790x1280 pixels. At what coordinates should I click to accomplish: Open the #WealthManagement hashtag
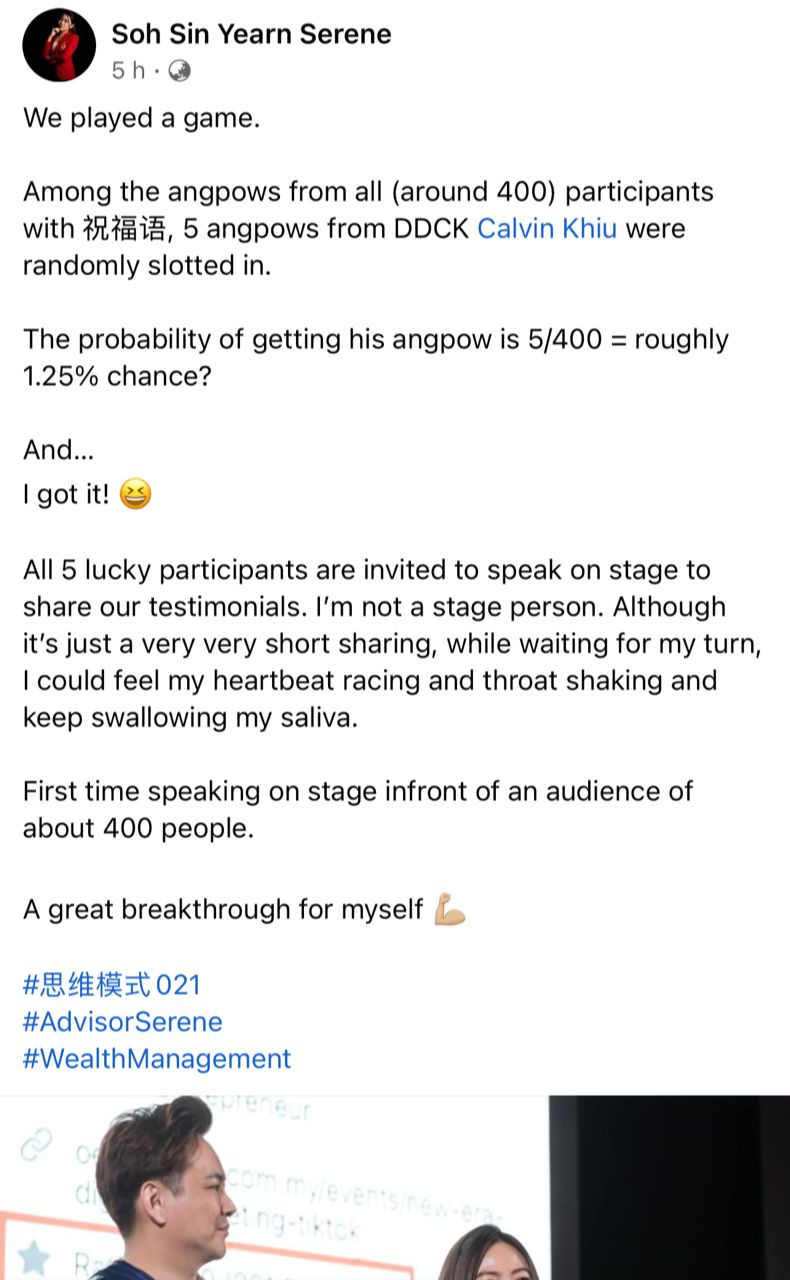point(156,1058)
